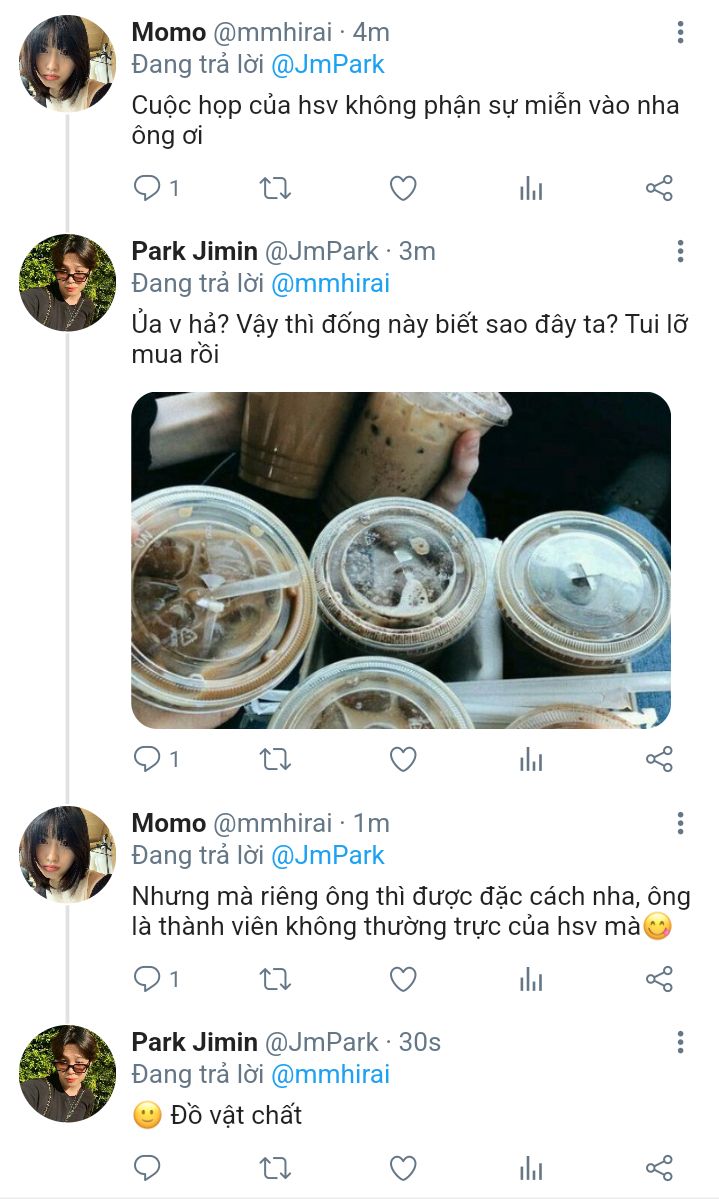View analytics of Momo's 4m tweet
Screen dimensions: 719x1199
(531, 188)
